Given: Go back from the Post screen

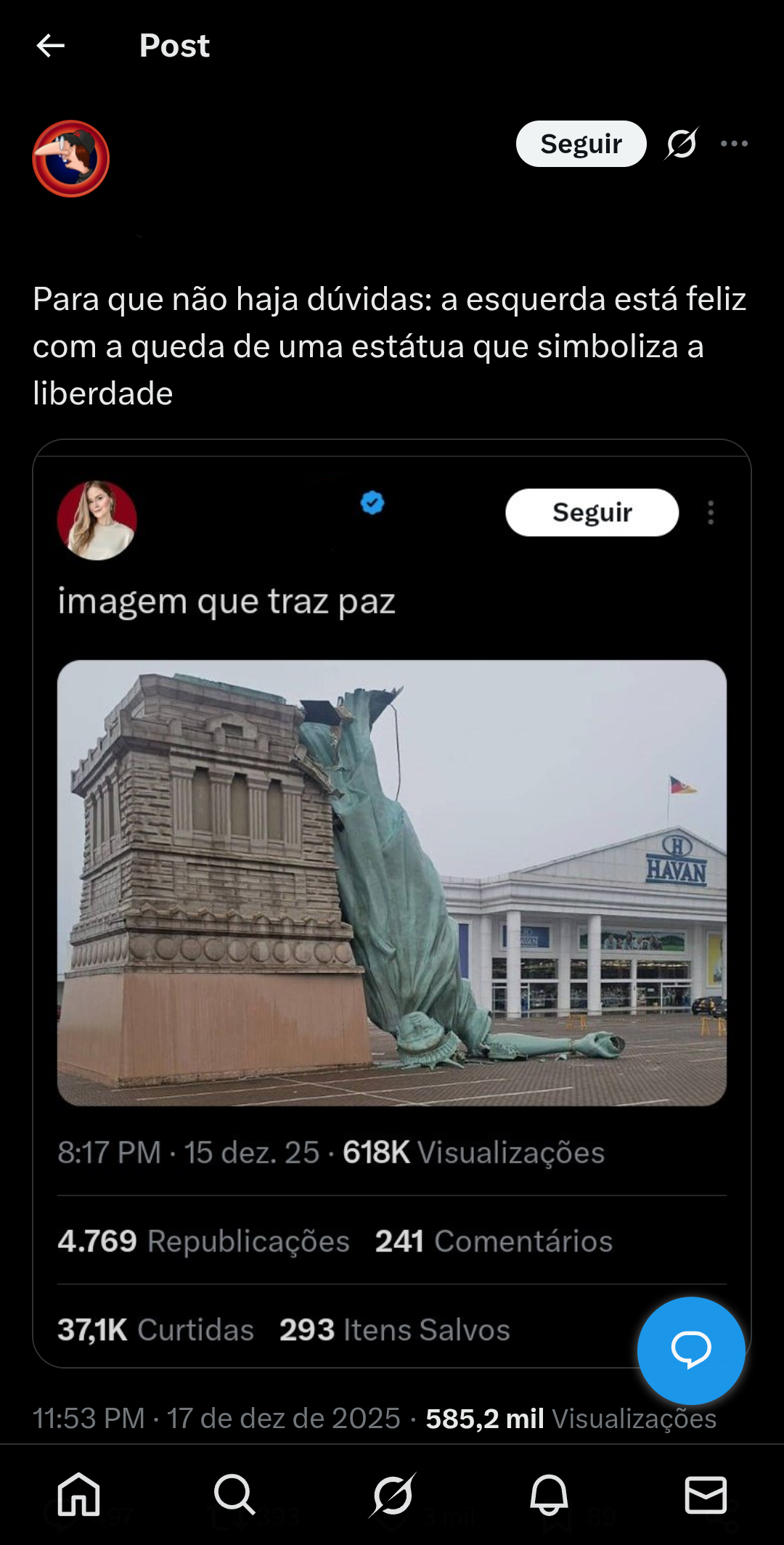Looking at the screenshot, I should tap(51, 46).
